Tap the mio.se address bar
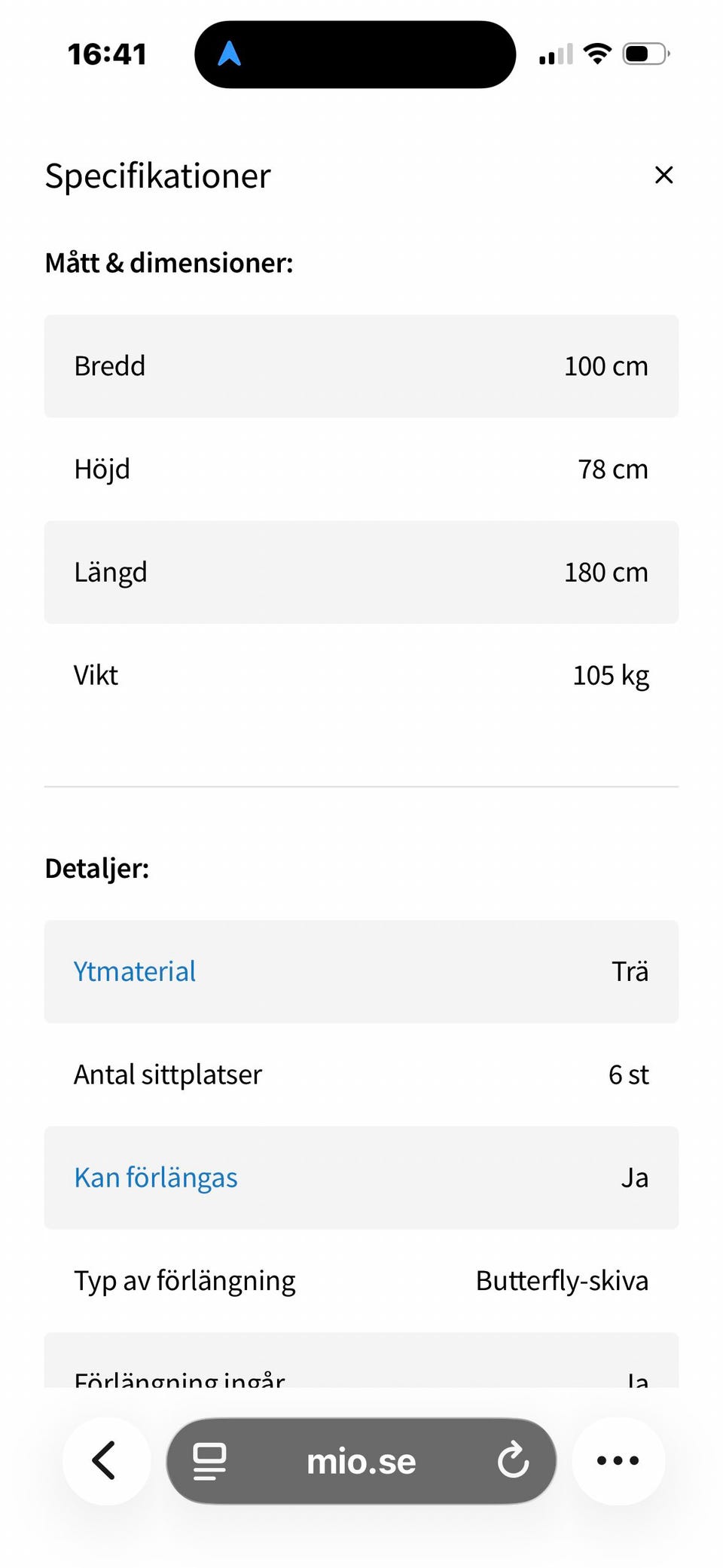This screenshot has height=1568, width=723. tap(361, 1462)
